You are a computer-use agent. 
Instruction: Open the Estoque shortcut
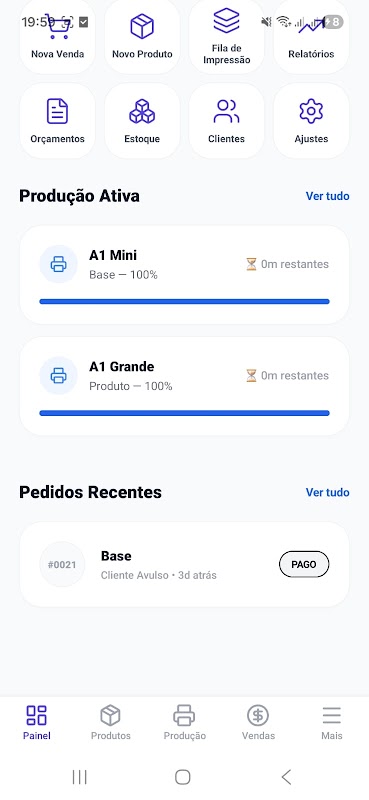coord(142,121)
